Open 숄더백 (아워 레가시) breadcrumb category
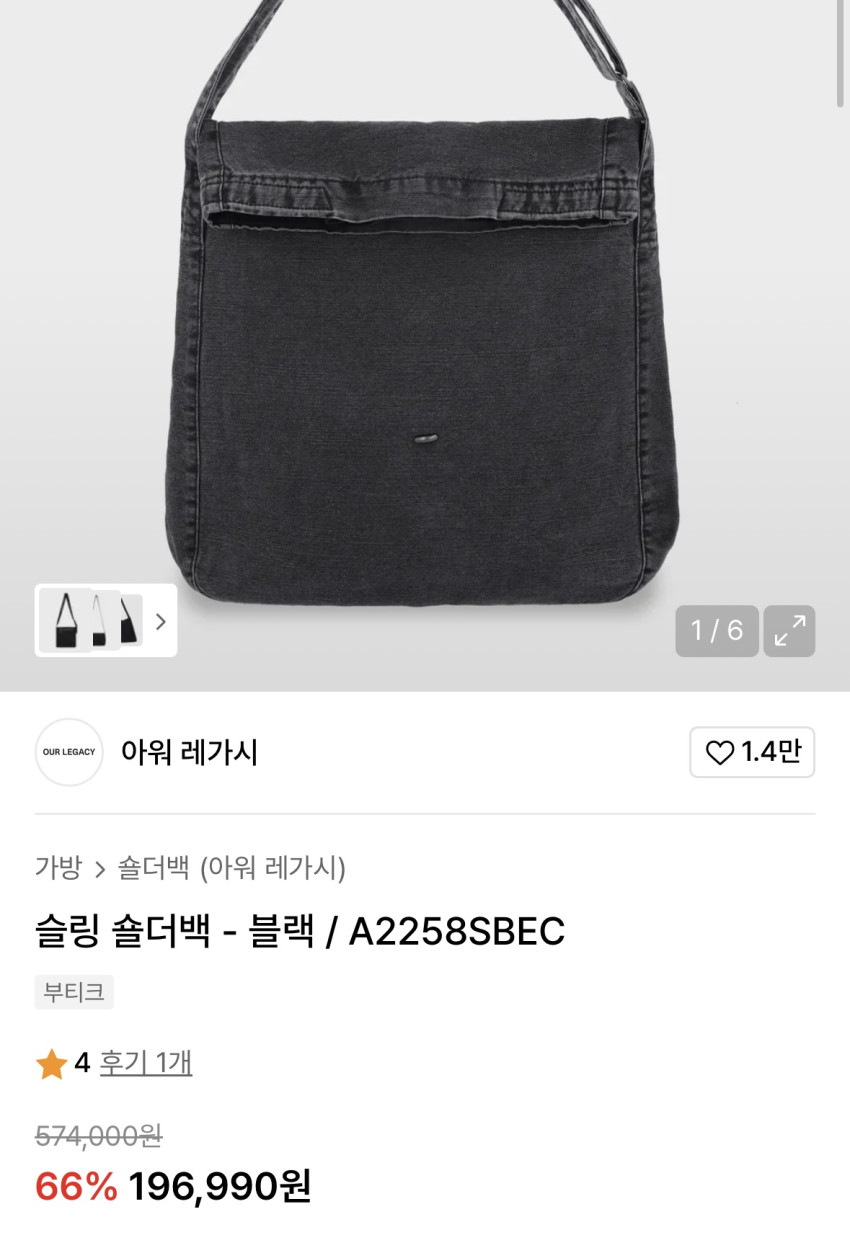 coord(232,868)
